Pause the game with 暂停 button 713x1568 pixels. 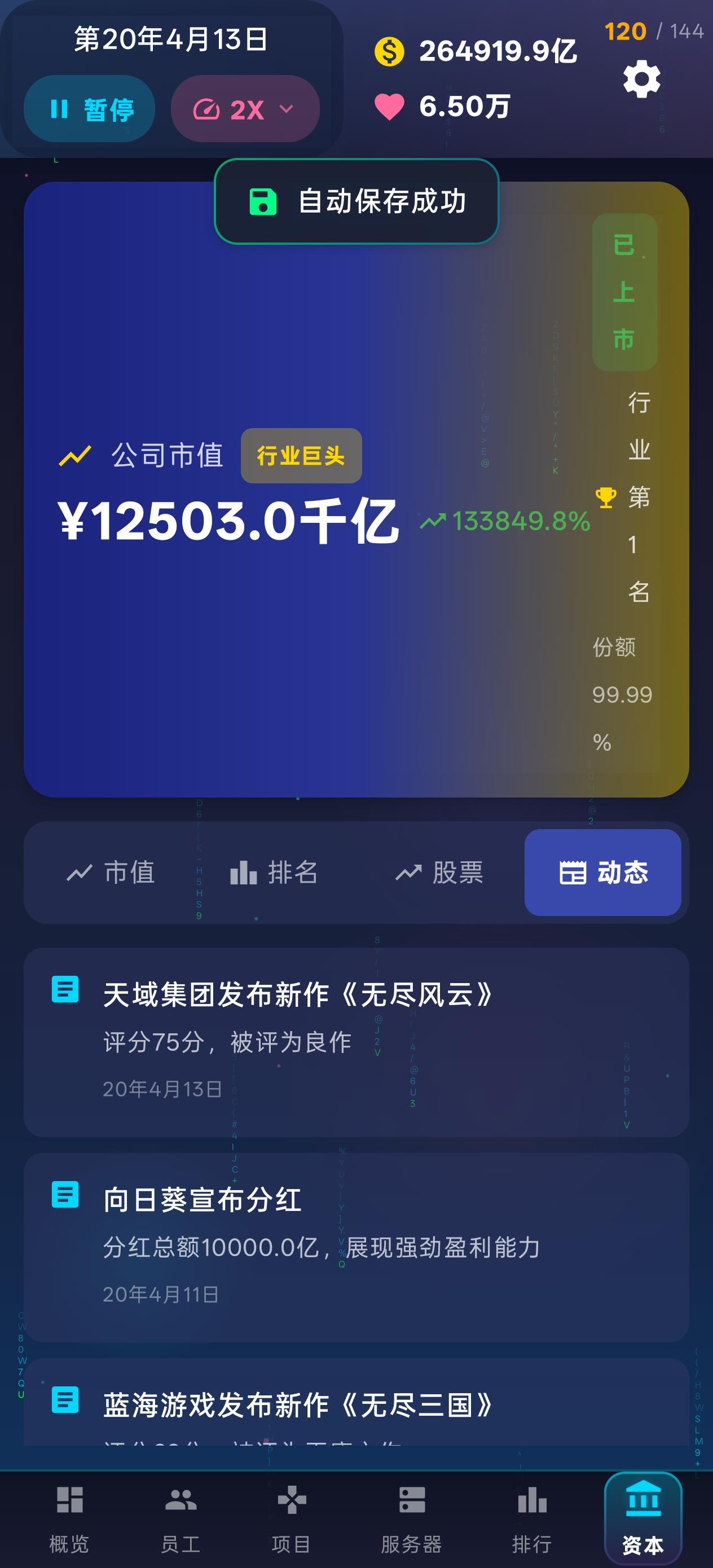pos(90,109)
